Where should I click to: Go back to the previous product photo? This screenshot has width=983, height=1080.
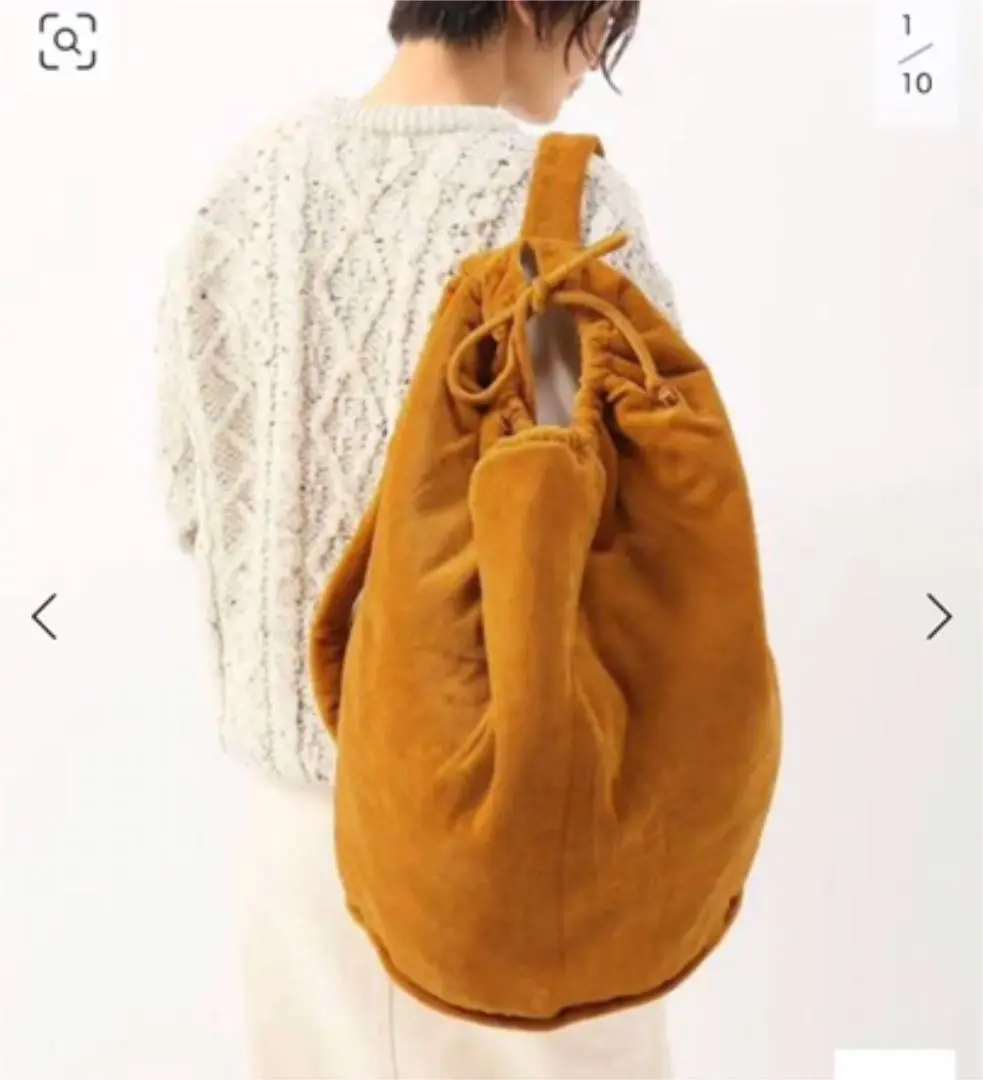(44, 616)
